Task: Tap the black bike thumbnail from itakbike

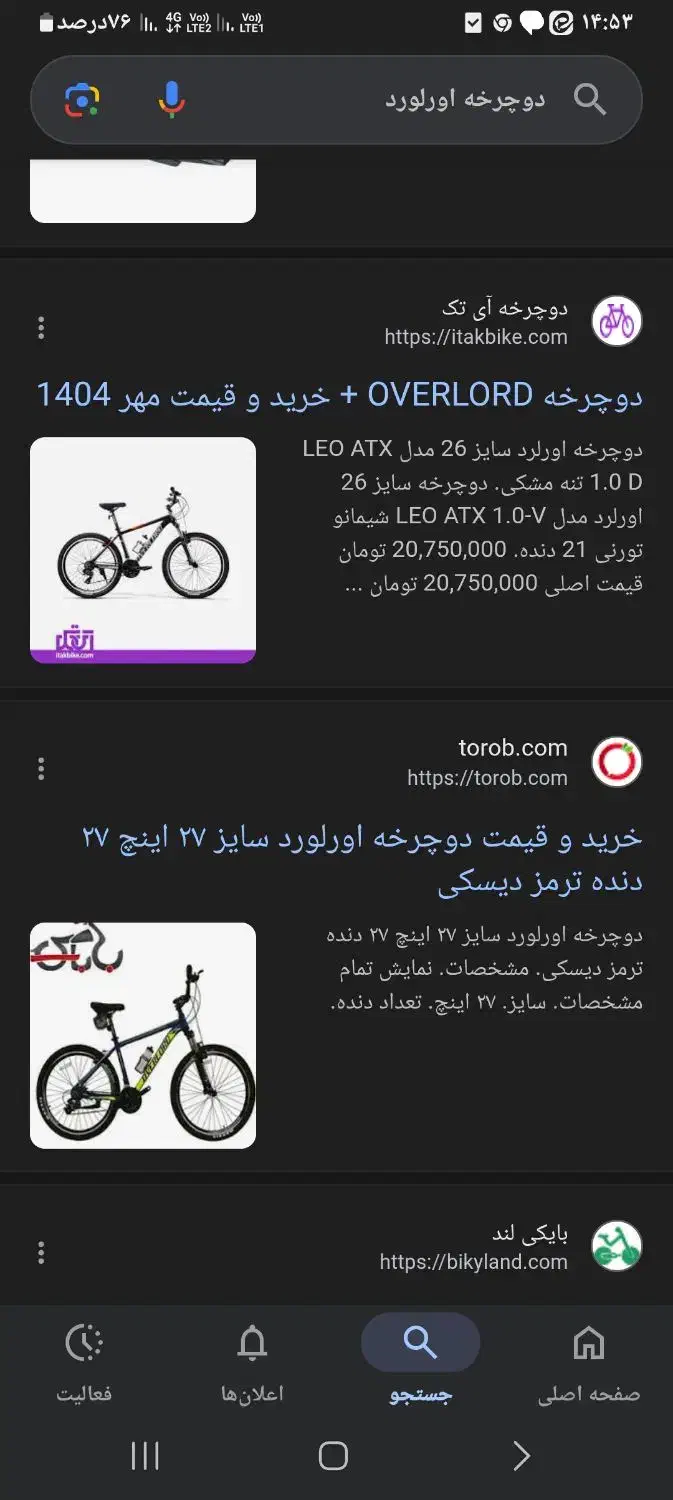Action: pyautogui.click(x=143, y=550)
